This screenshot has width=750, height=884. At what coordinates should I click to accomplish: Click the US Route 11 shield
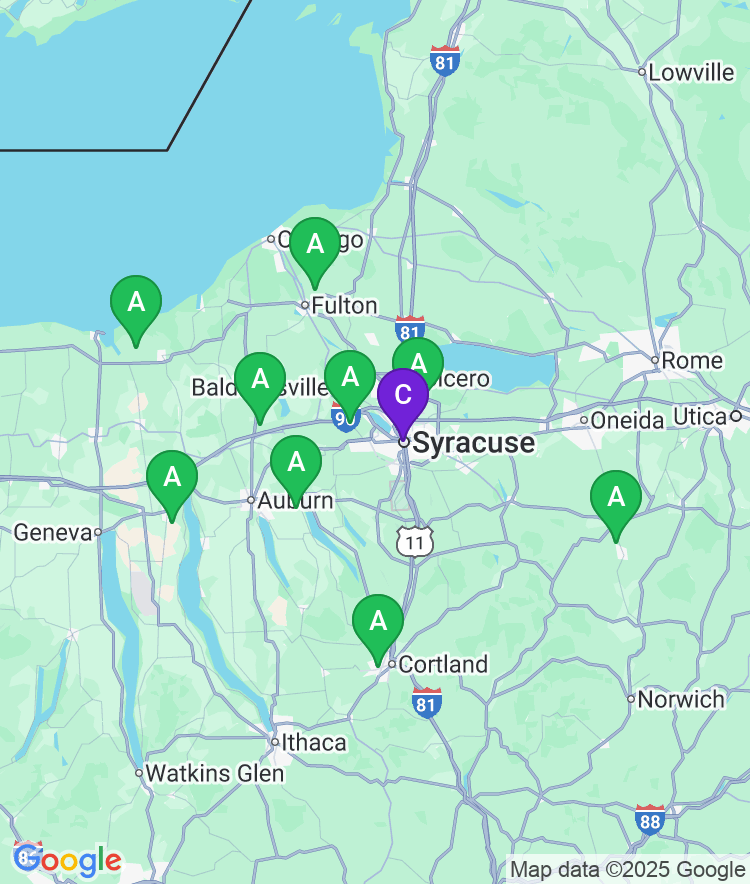413,540
